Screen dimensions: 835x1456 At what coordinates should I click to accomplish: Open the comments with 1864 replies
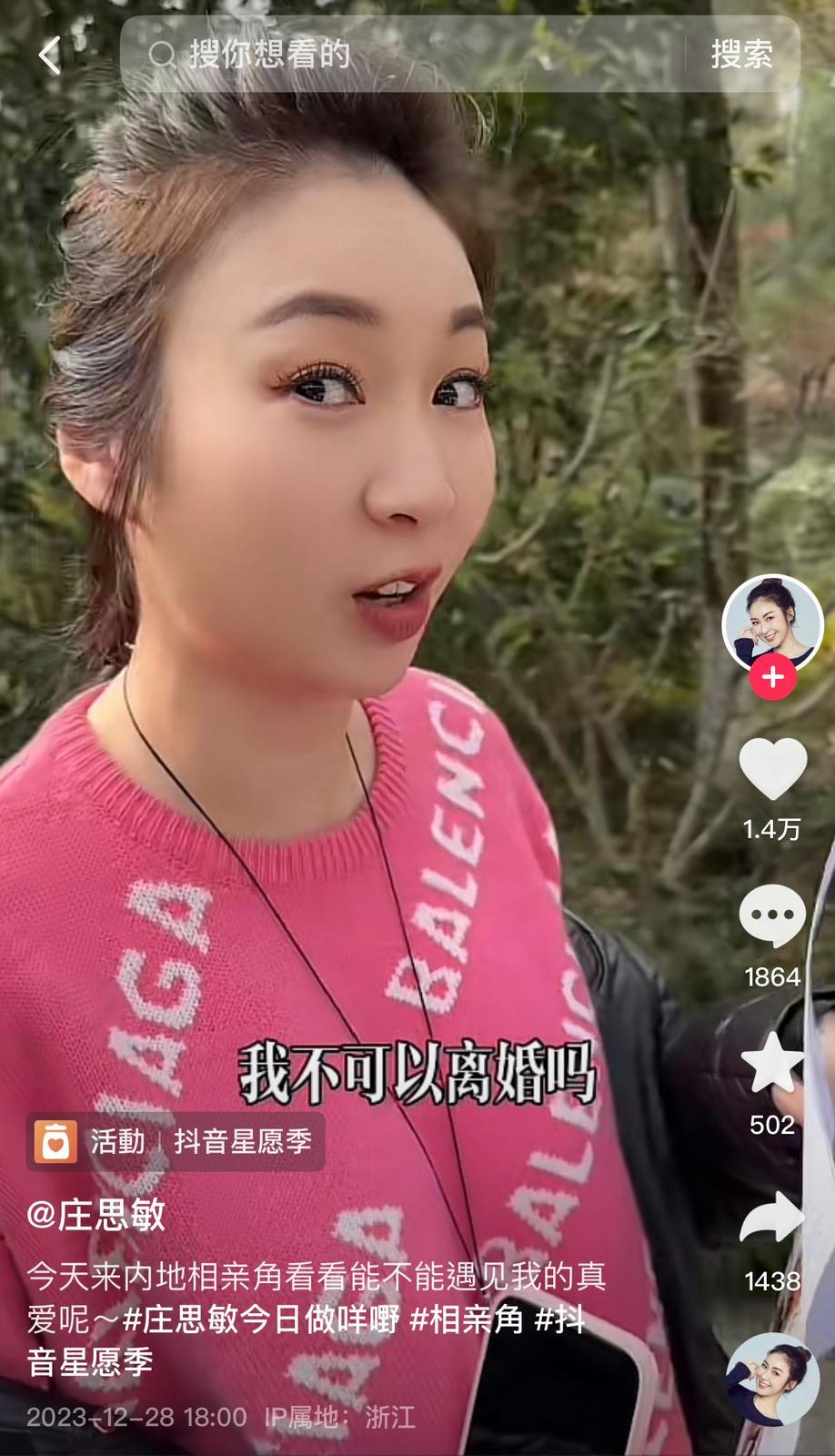[x=772, y=917]
